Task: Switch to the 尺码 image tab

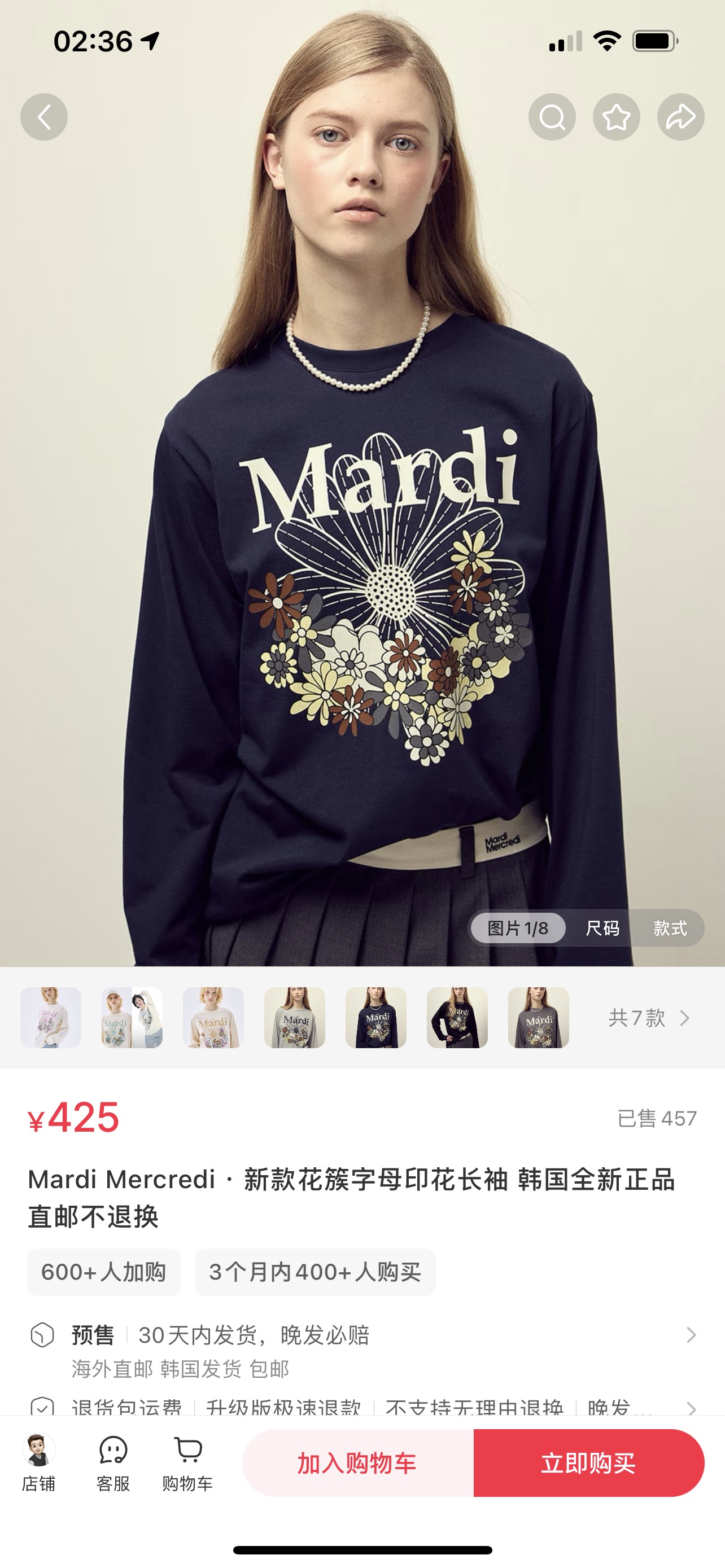Action: (602, 928)
